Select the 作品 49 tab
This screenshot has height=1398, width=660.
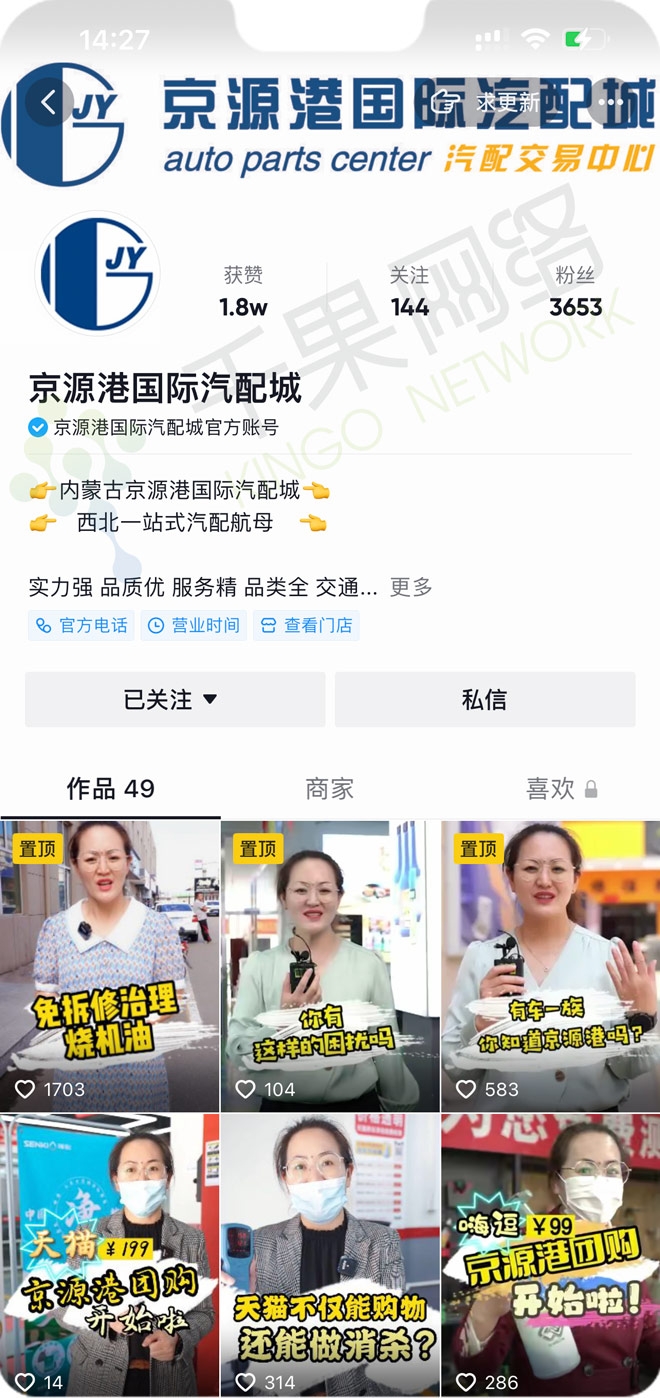[x=110, y=789]
